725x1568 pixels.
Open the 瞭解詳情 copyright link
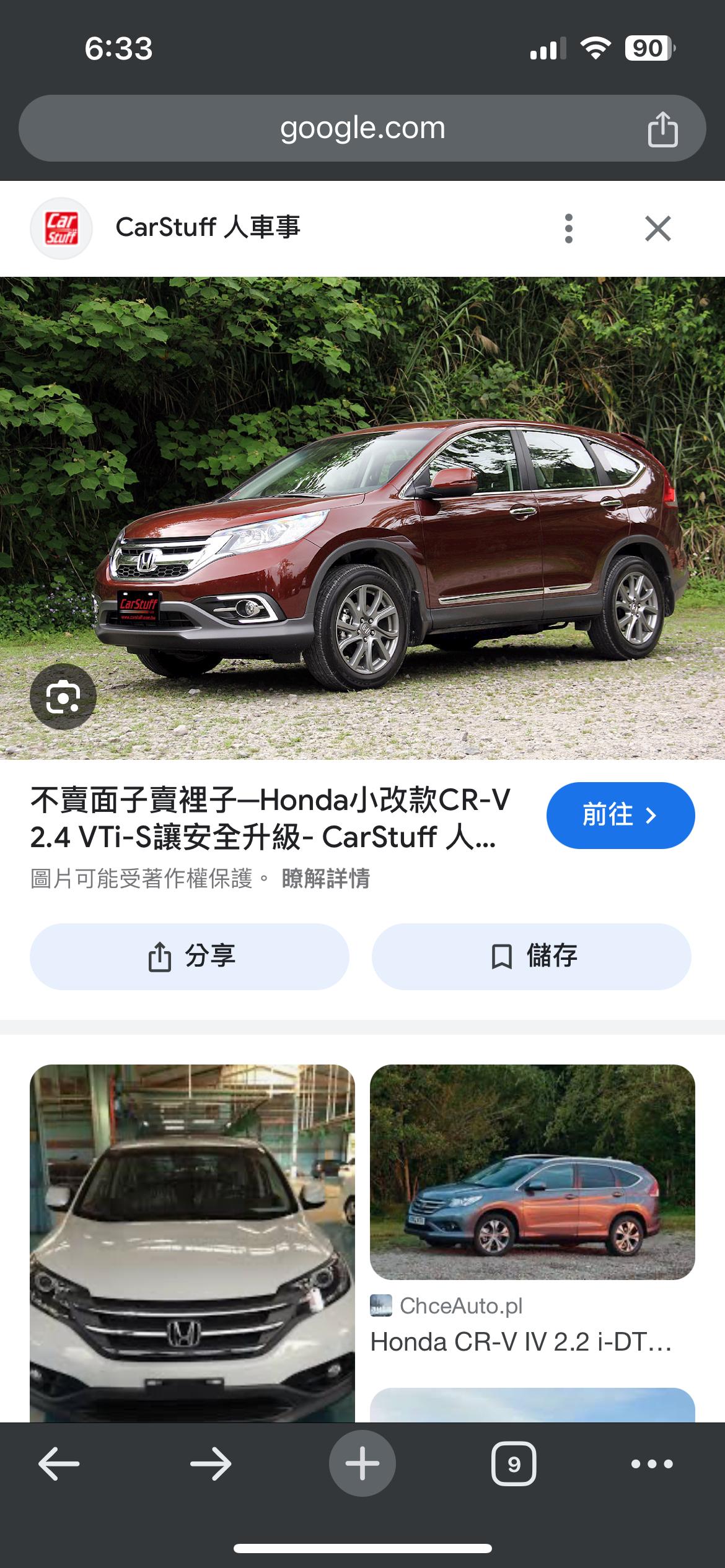point(325,878)
